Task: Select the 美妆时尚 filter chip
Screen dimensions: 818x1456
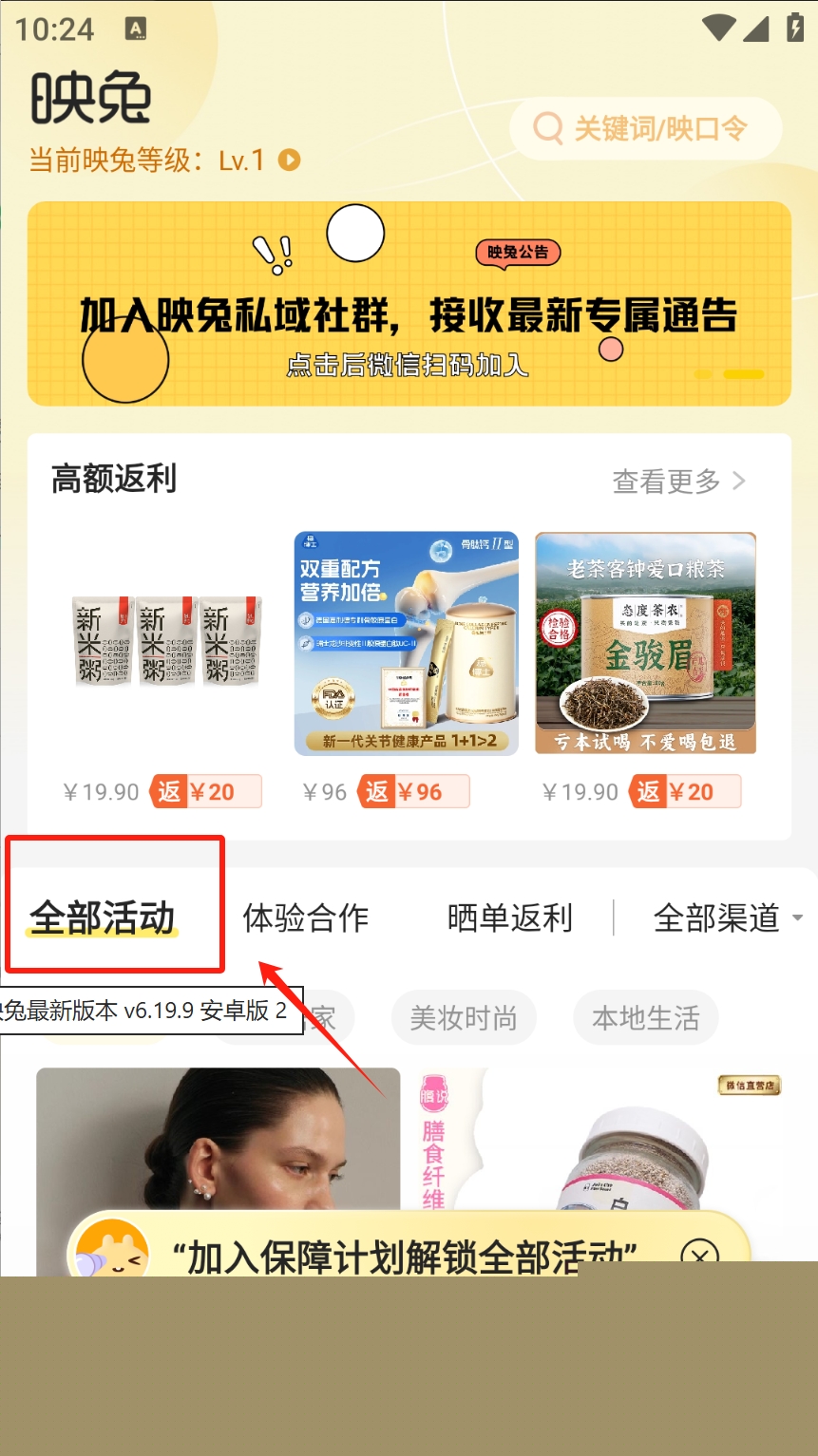Action: click(x=464, y=1018)
